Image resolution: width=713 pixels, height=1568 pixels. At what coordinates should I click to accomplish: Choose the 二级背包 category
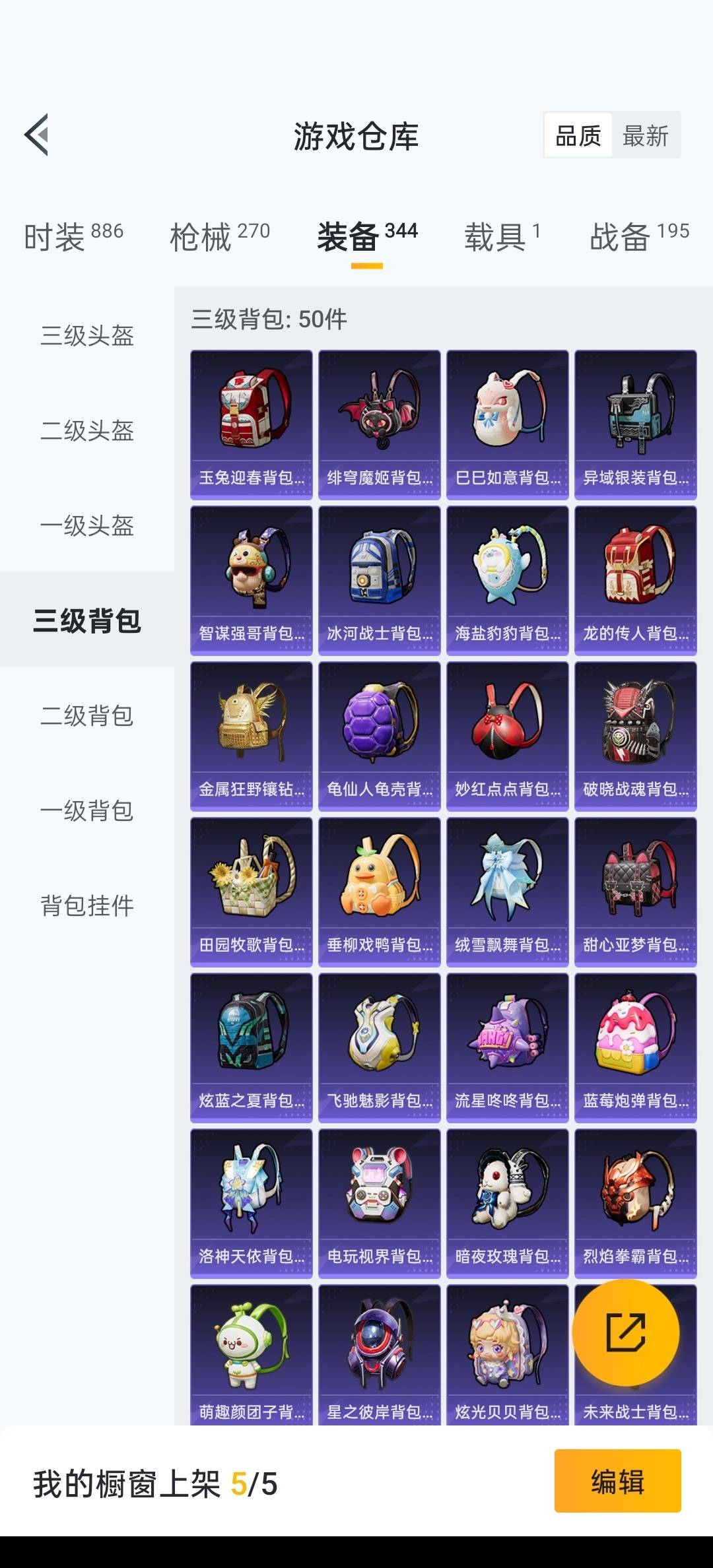click(x=87, y=715)
